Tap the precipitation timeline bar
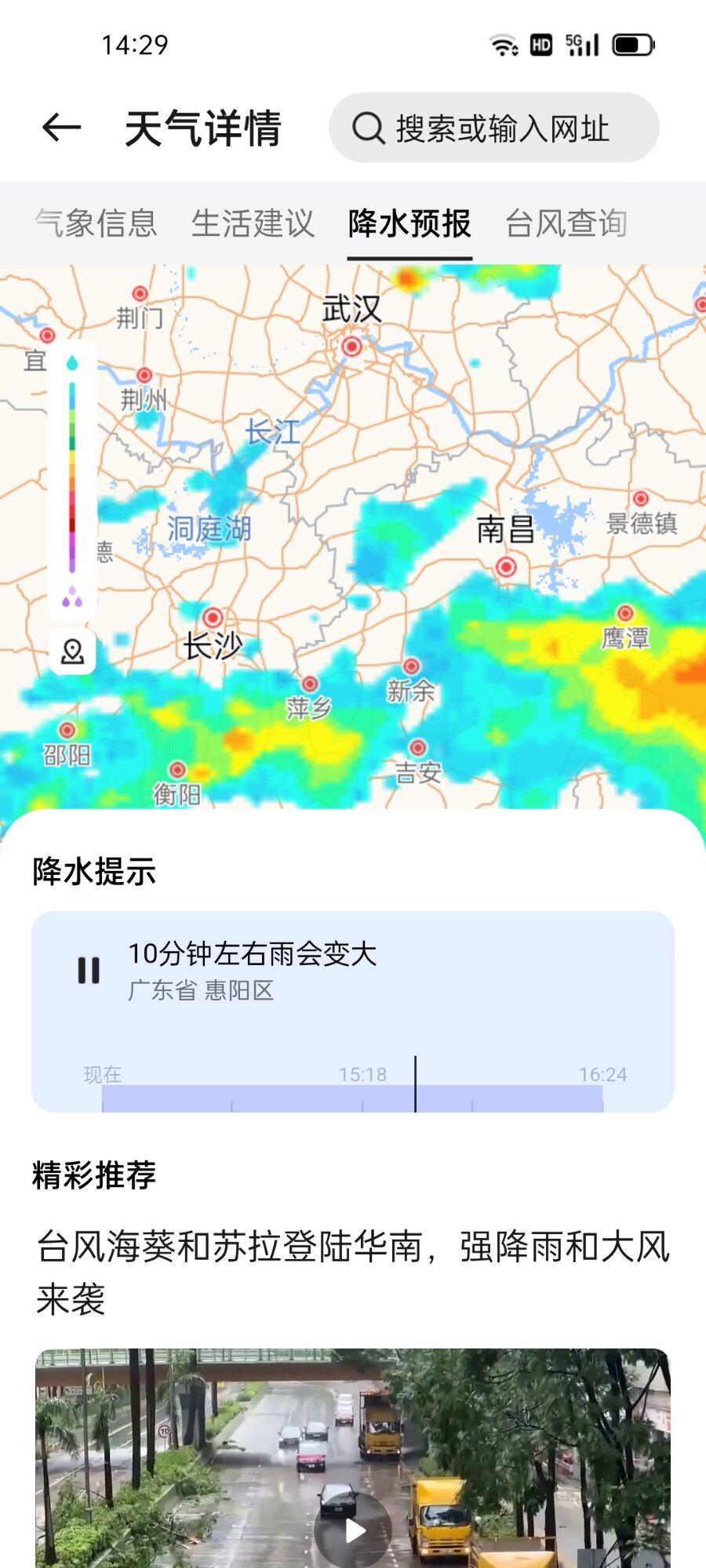The width and height of the screenshot is (706, 1568). (352, 1097)
